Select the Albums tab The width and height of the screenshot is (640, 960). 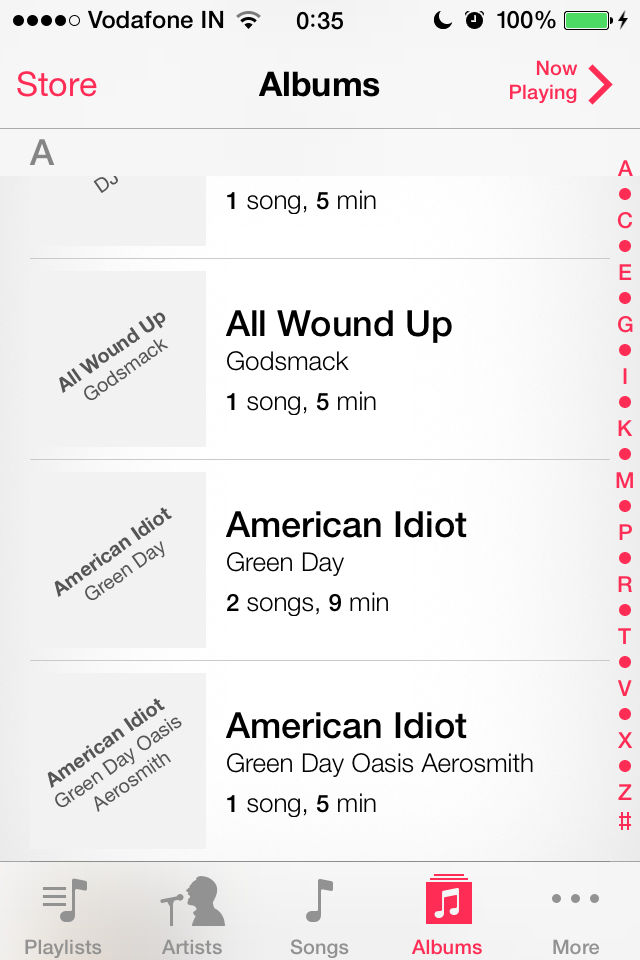tap(447, 916)
